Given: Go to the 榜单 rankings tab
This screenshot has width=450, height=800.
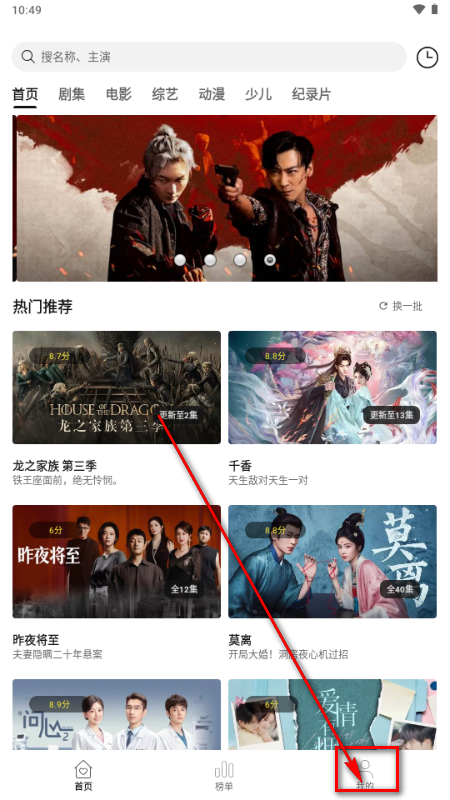Looking at the screenshot, I should click(x=224, y=776).
